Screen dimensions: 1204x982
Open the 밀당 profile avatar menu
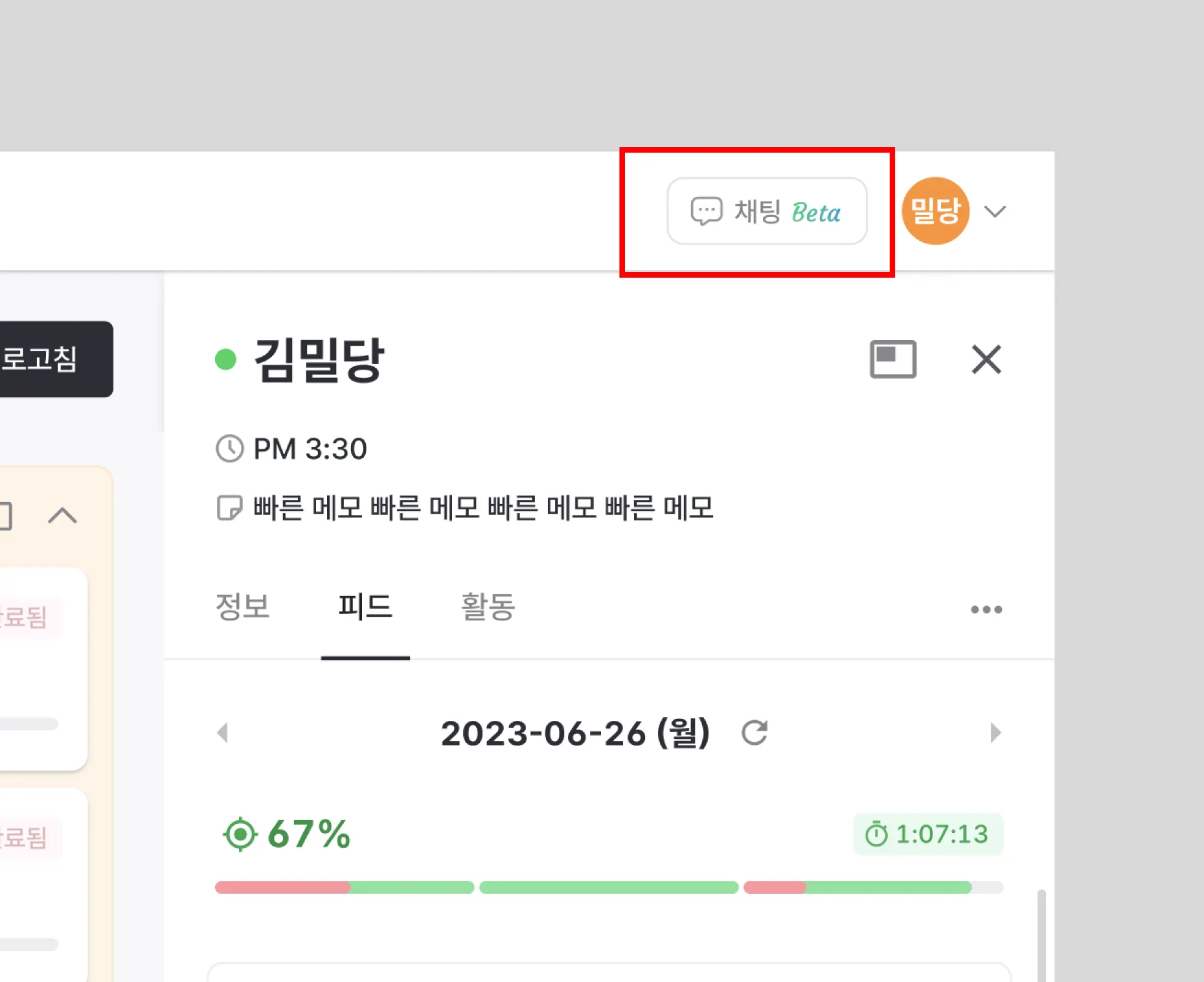coord(936,211)
